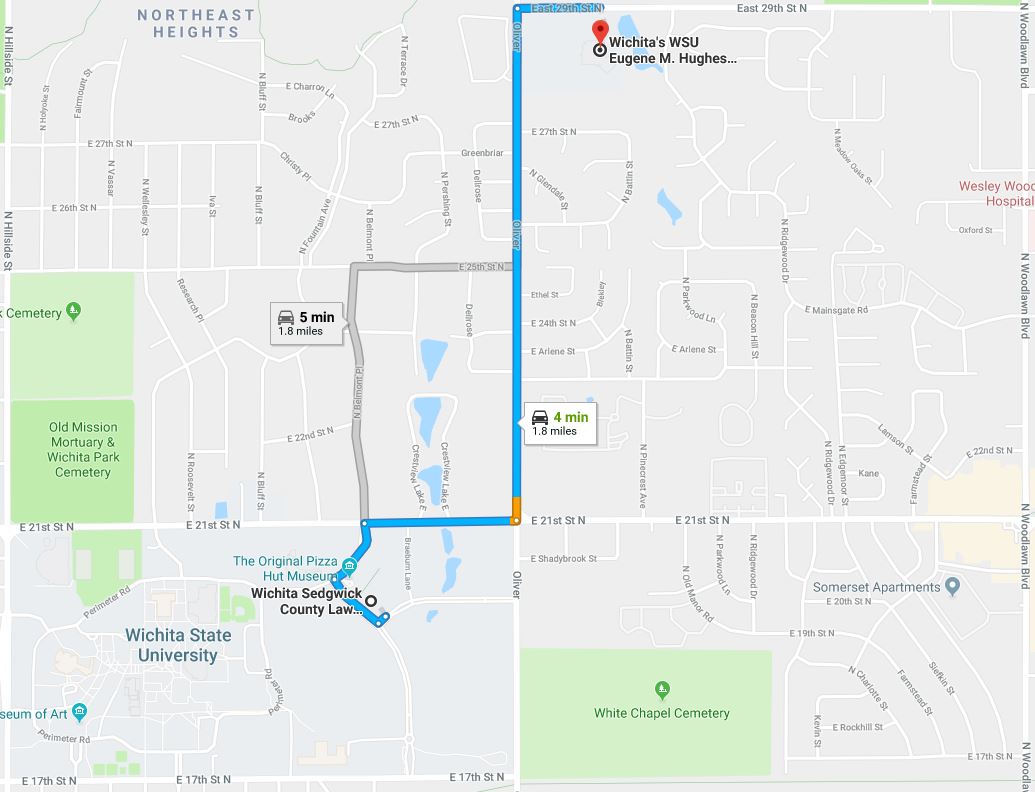Tap the Wichita Sedgwick County Law start point

tap(371, 601)
